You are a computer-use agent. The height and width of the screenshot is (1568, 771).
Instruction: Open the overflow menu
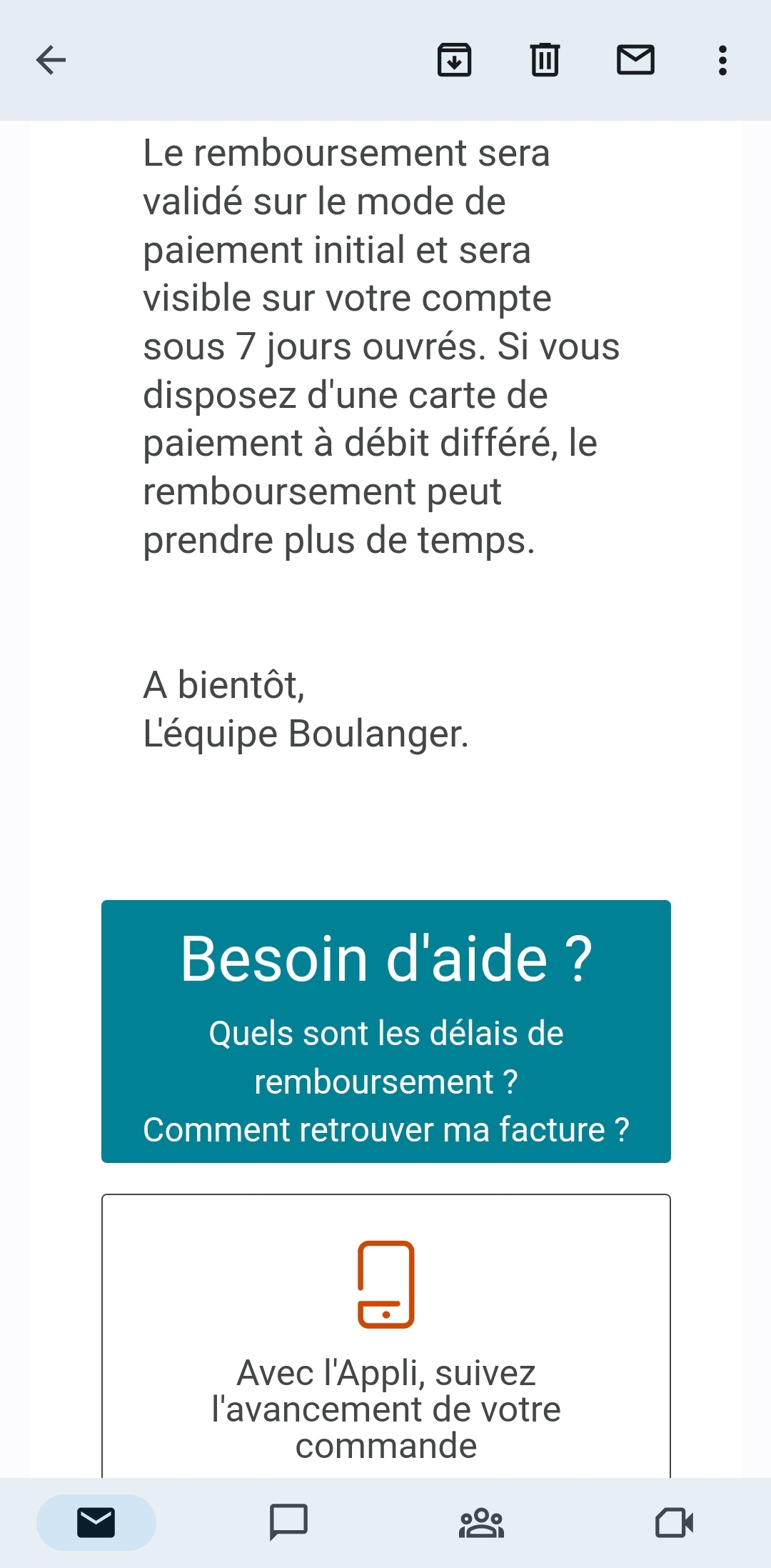[722, 60]
